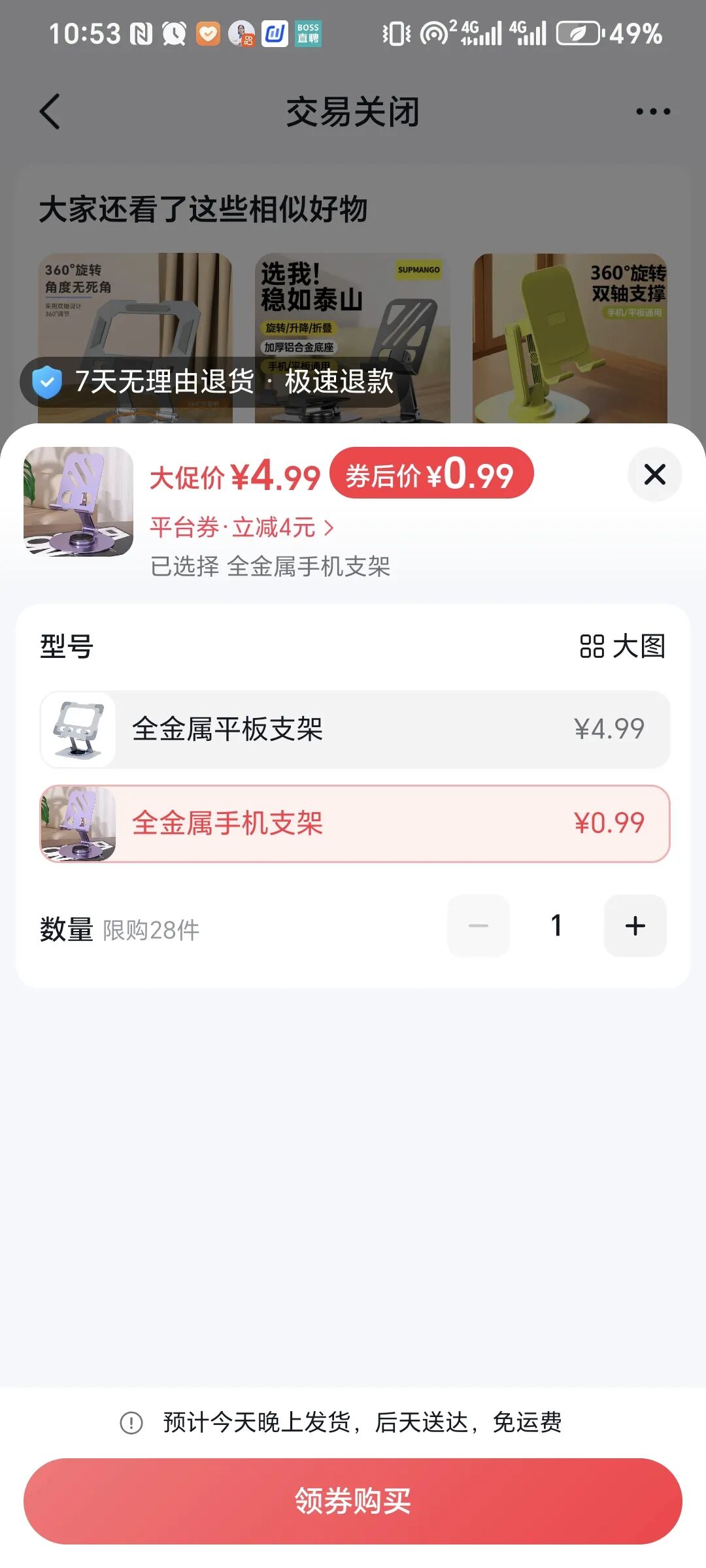Screen dimensions: 706x1568
Task: Tap 领券购买 to buy with coupon
Action: pyautogui.click(x=353, y=1501)
